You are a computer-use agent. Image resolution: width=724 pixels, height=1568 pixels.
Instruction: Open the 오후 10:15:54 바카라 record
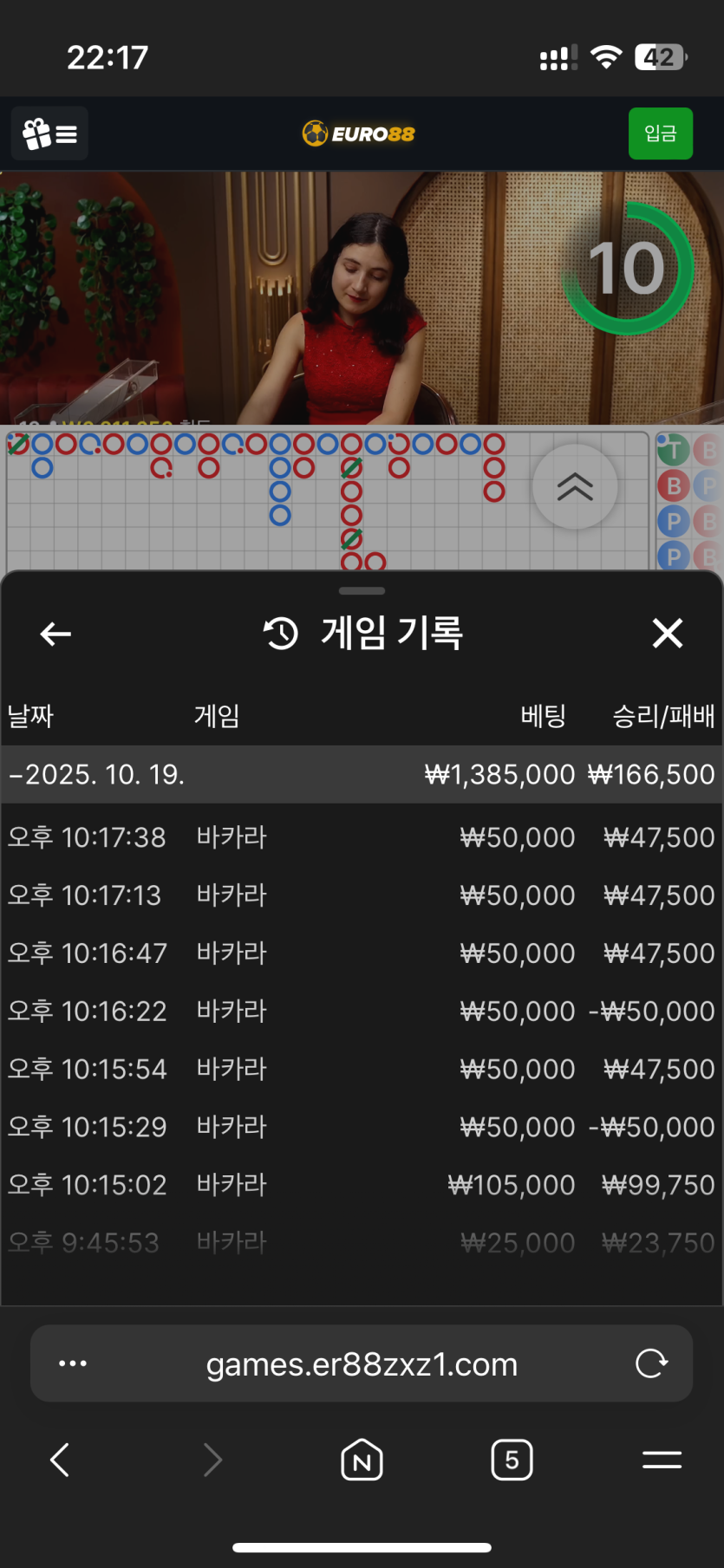(x=362, y=1069)
